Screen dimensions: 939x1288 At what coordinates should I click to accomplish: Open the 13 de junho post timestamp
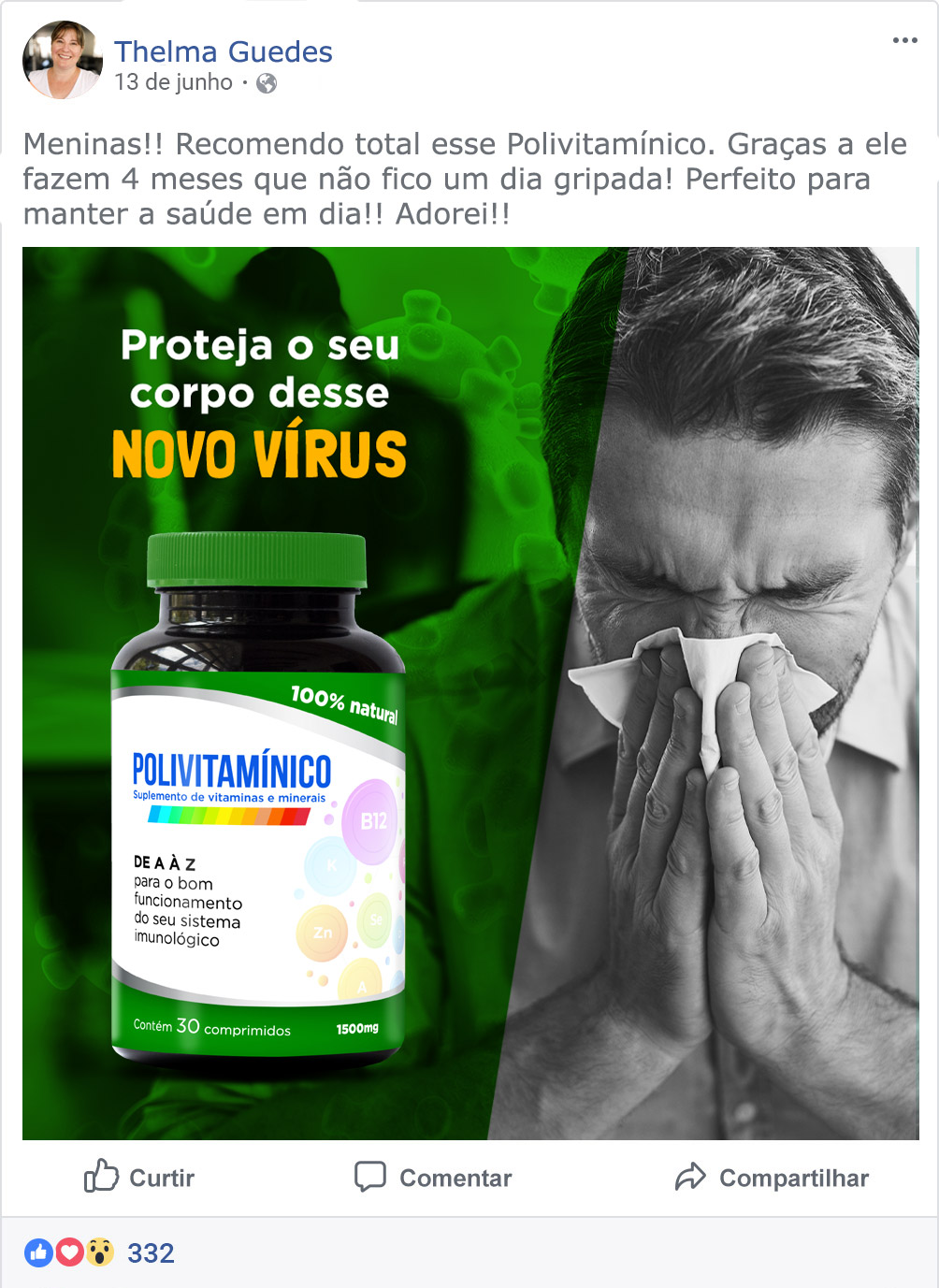(x=173, y=82)
